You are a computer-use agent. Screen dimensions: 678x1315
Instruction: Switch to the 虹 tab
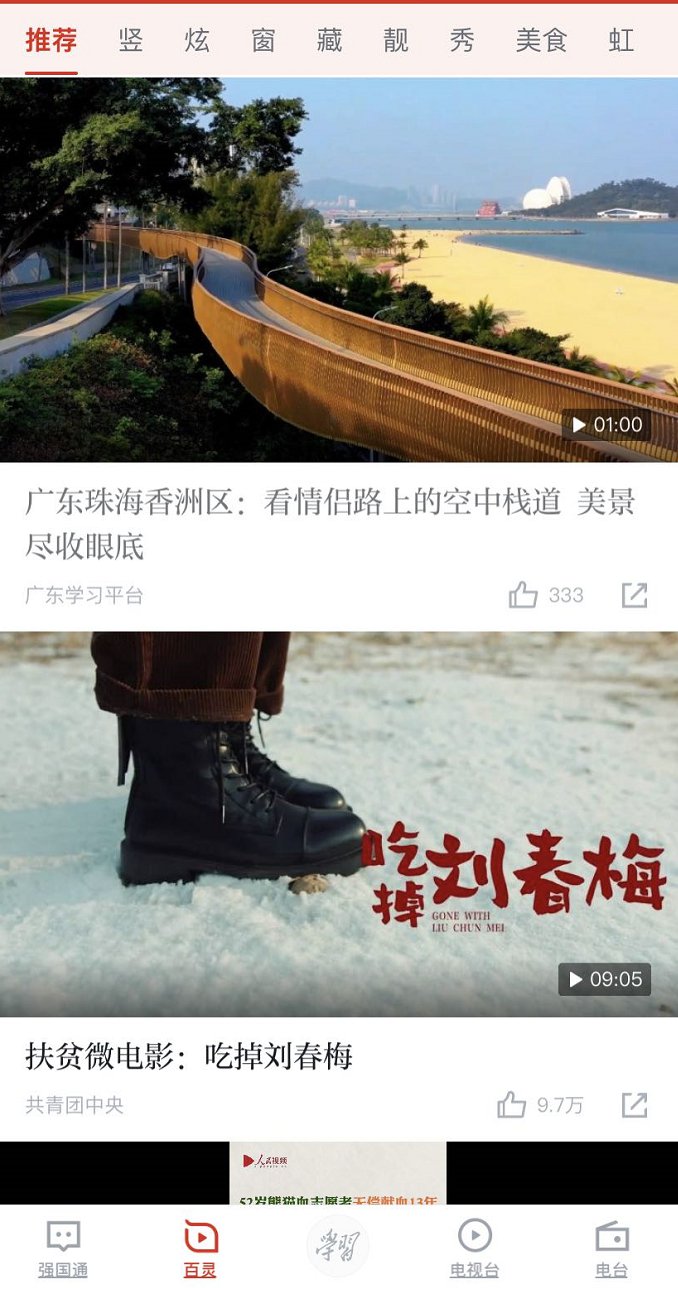tap(621, 41)
